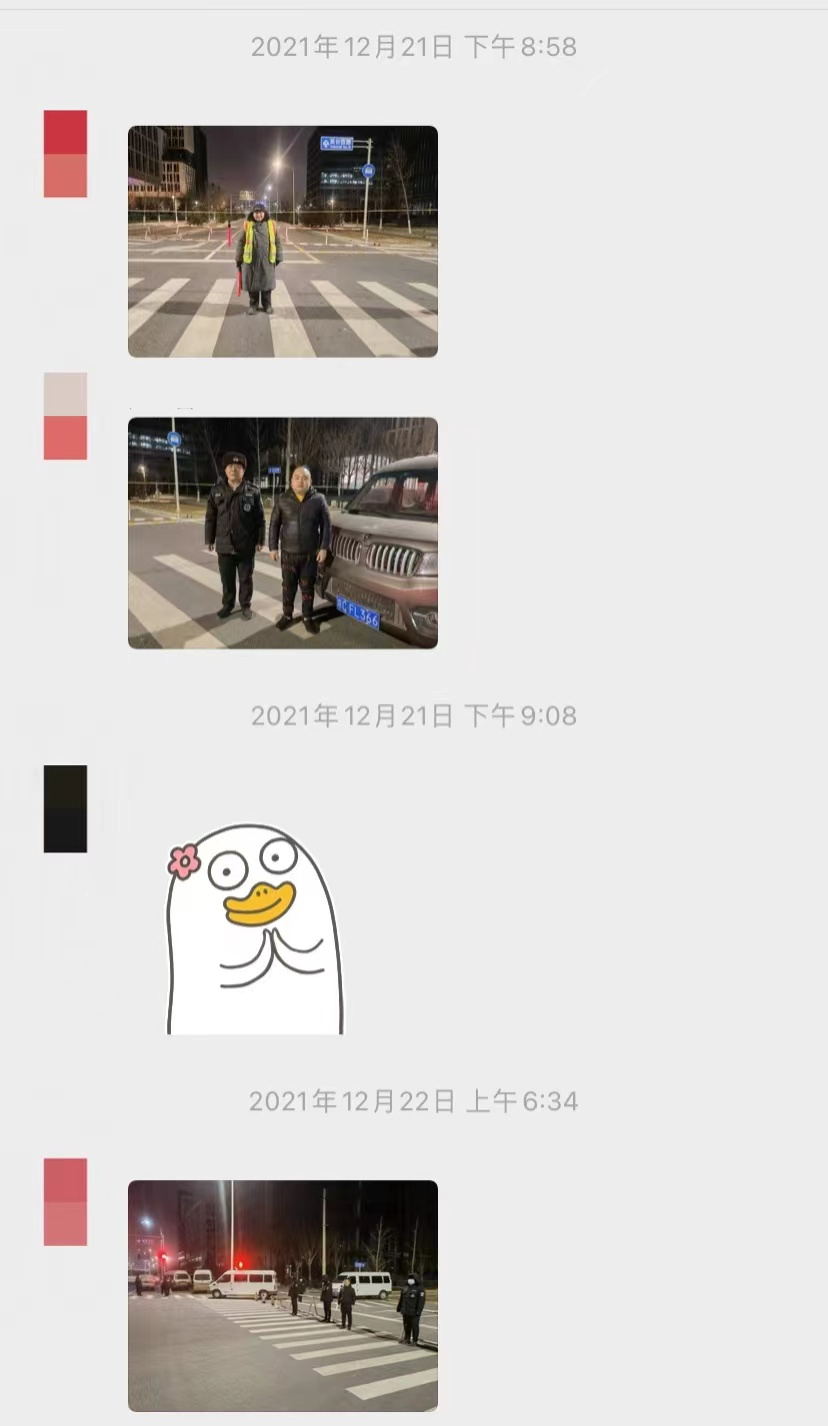Open avatar of the 6:34 morning photo sender
The height and width of the screenshot is (1426, 828).
65,1201
